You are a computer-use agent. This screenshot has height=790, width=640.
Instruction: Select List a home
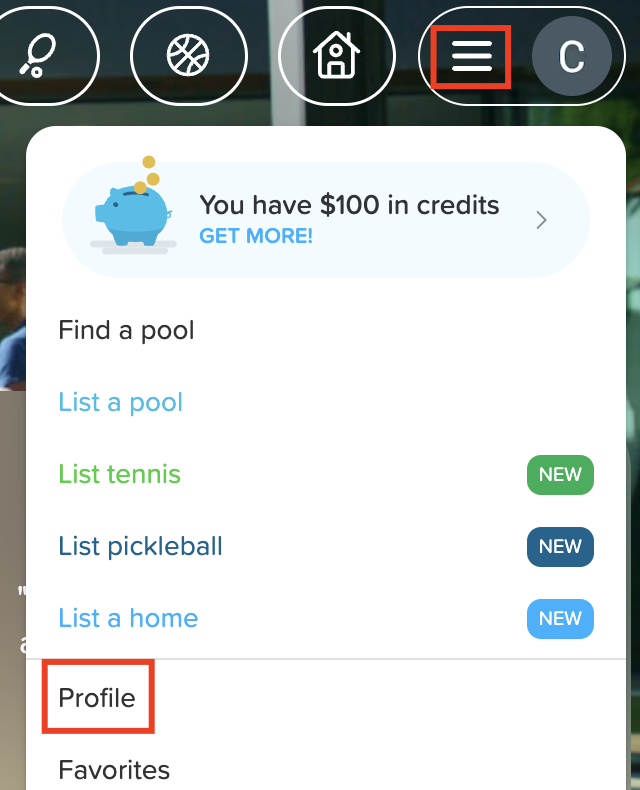pyautogui.click(x=128, y=618)
